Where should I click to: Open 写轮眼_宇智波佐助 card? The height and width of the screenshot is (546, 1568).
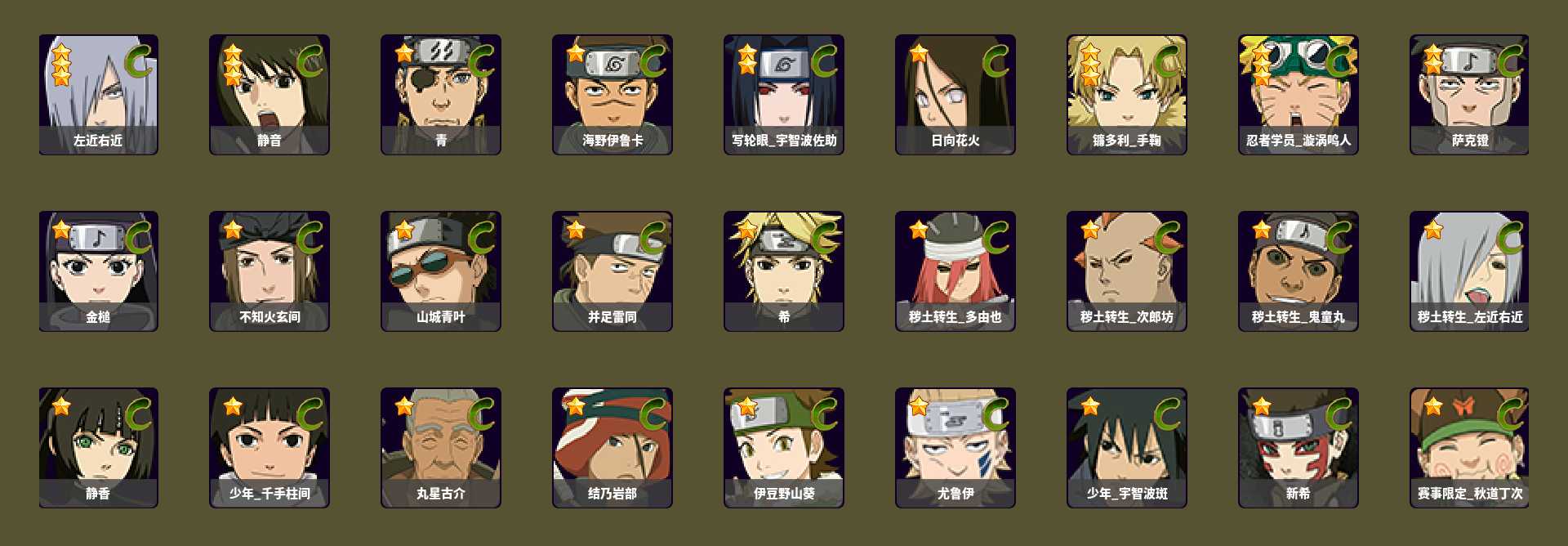tap(784, 94)
